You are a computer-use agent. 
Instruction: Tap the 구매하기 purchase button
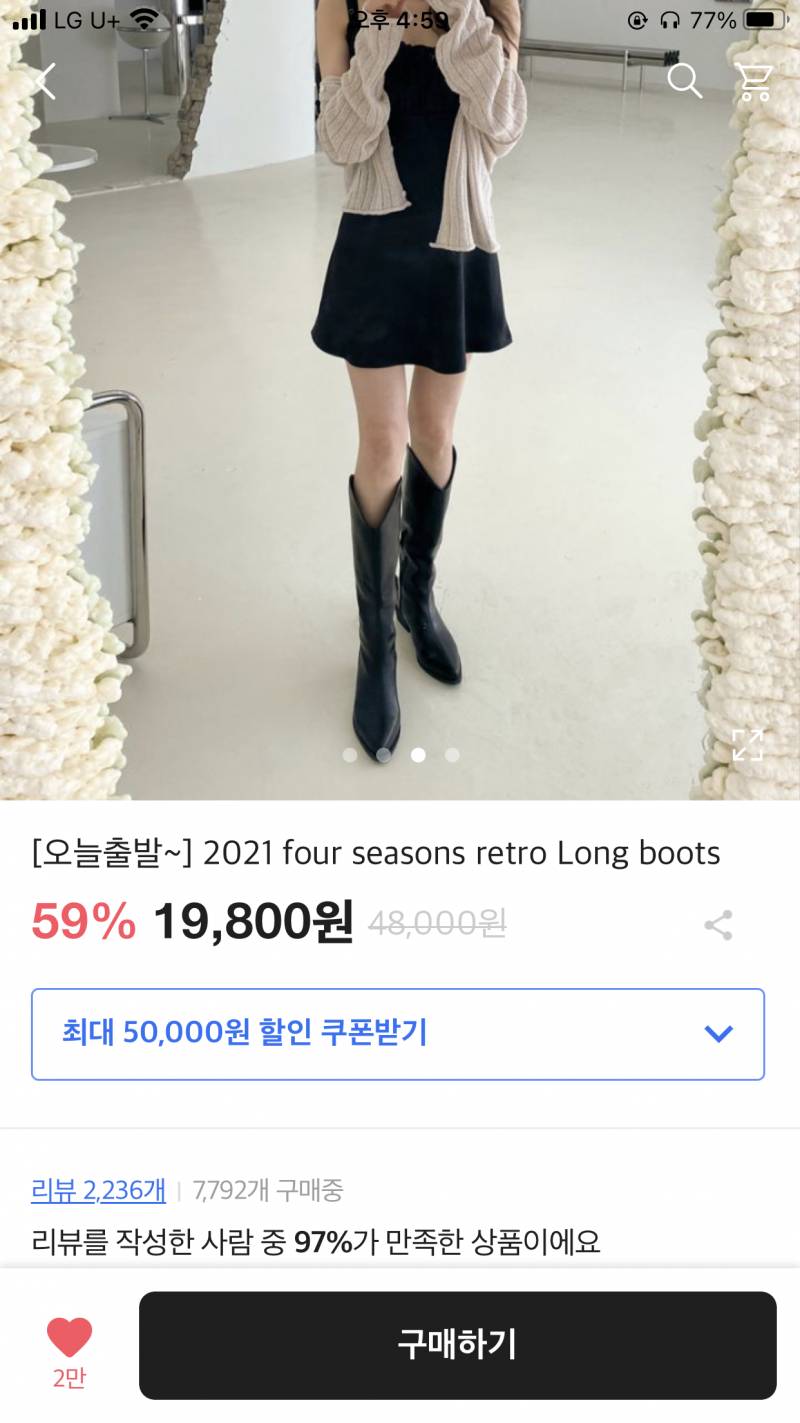coord(457,1345)
